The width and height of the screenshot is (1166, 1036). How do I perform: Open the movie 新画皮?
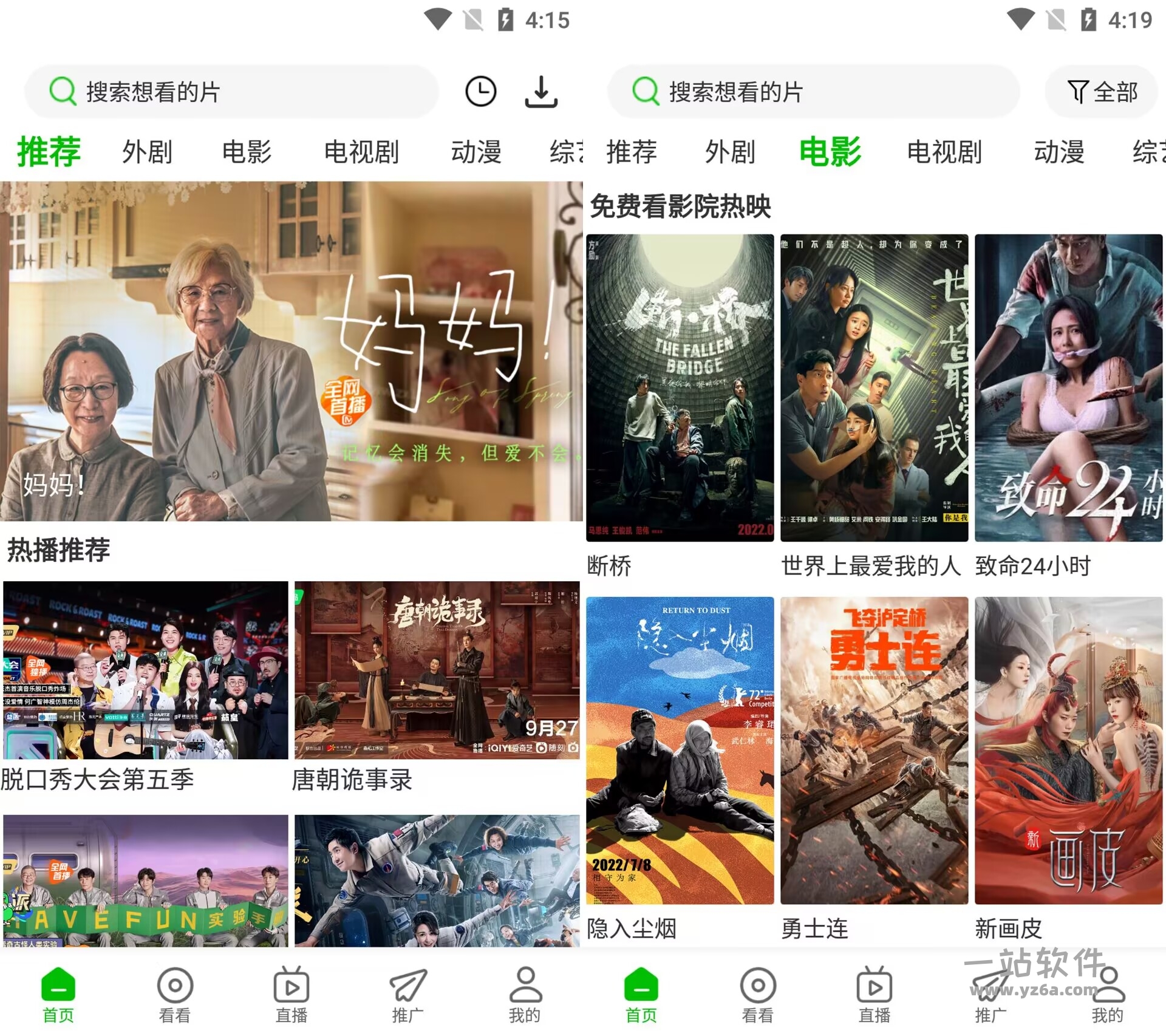pos(1068,750)
